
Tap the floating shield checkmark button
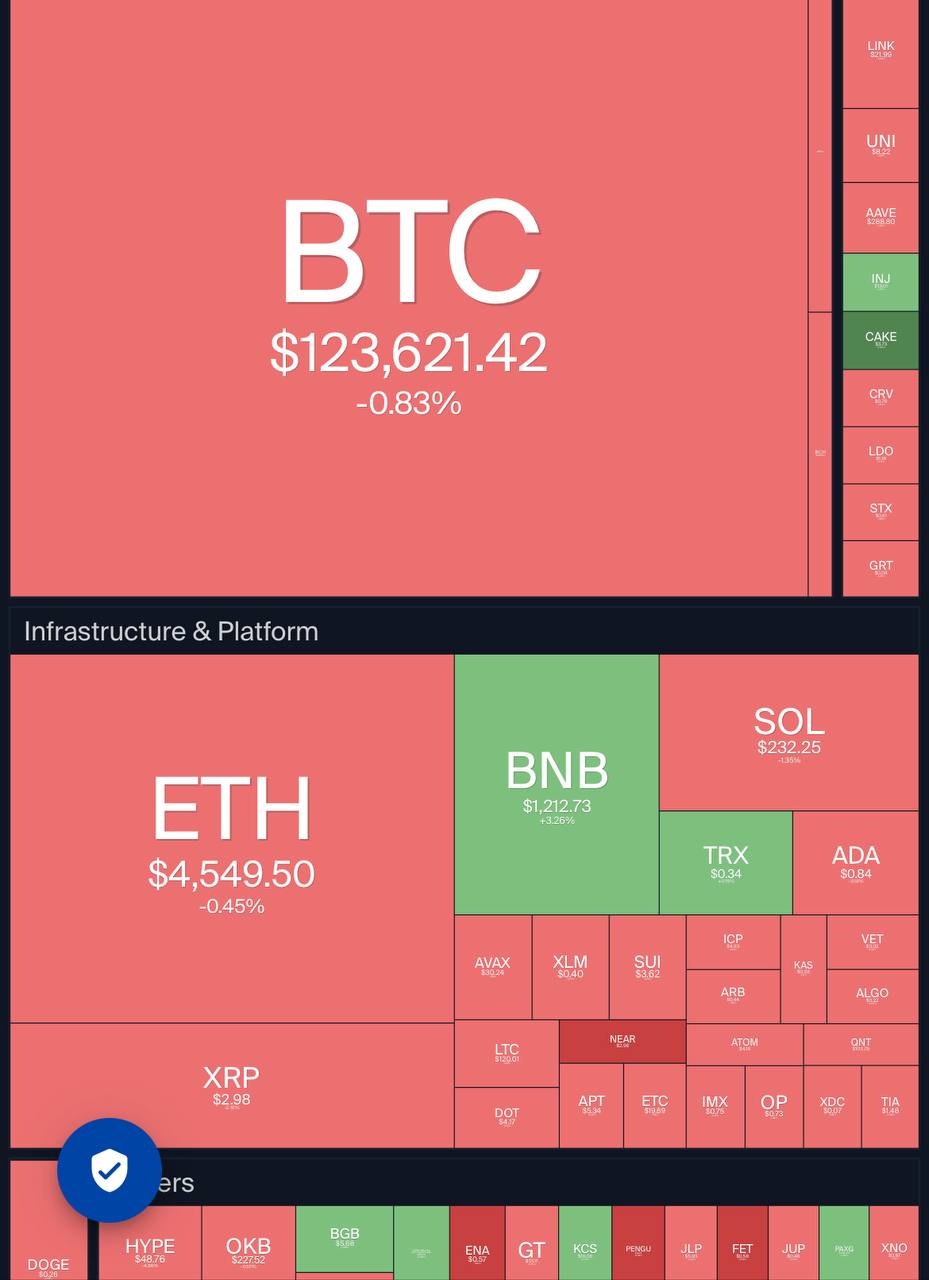point(109,1170)
